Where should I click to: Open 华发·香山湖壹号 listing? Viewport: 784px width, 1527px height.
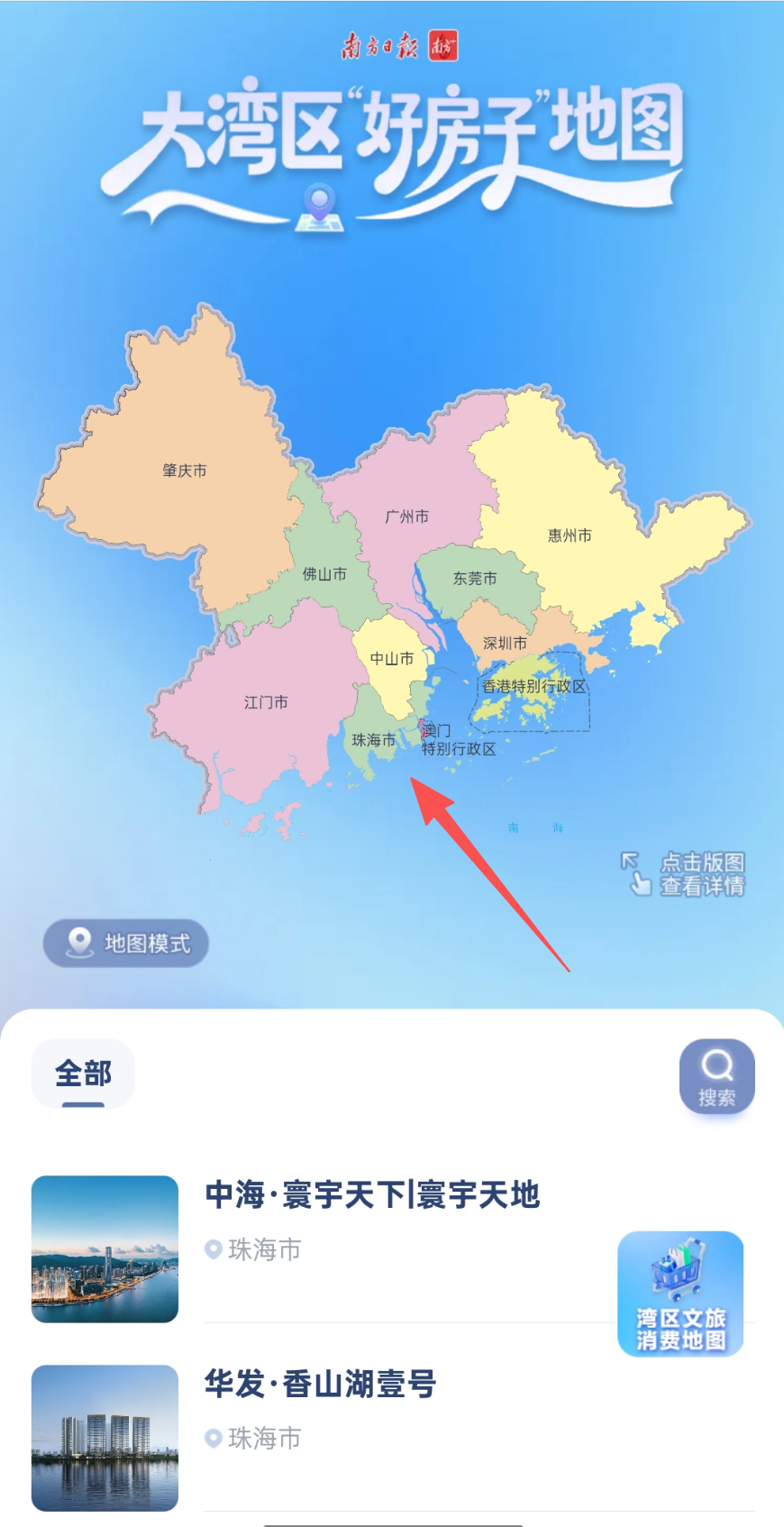(x=320, y=1384)
